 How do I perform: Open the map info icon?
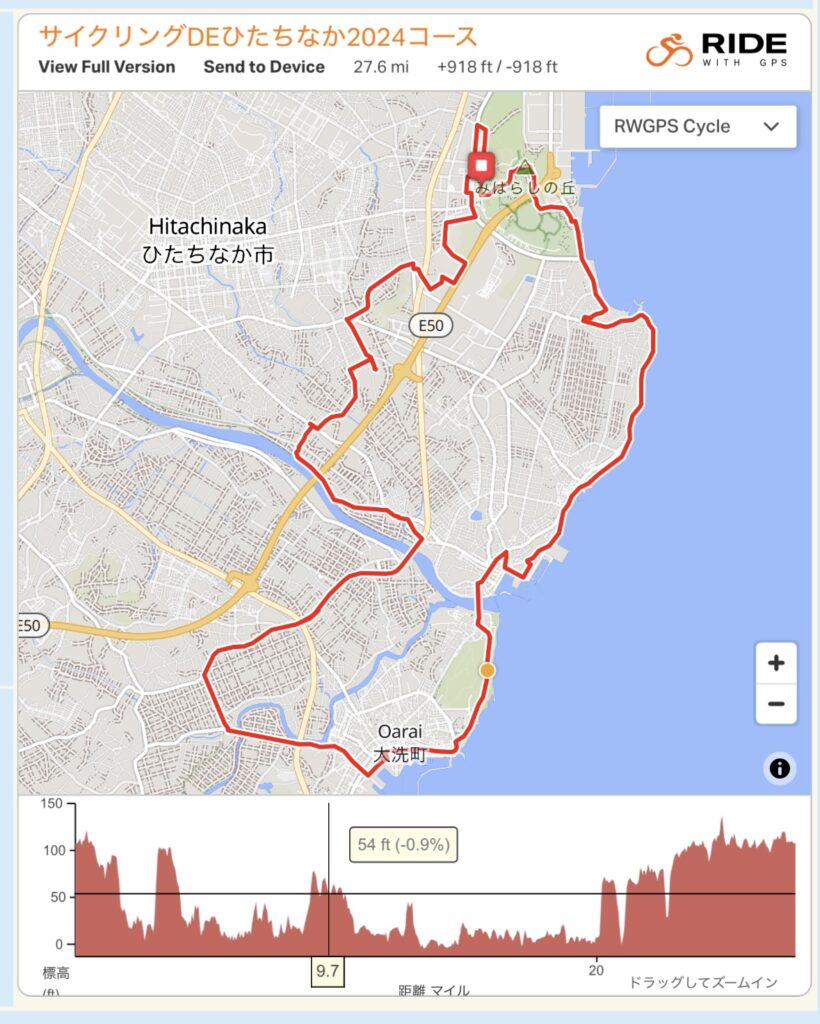point(780,768)
